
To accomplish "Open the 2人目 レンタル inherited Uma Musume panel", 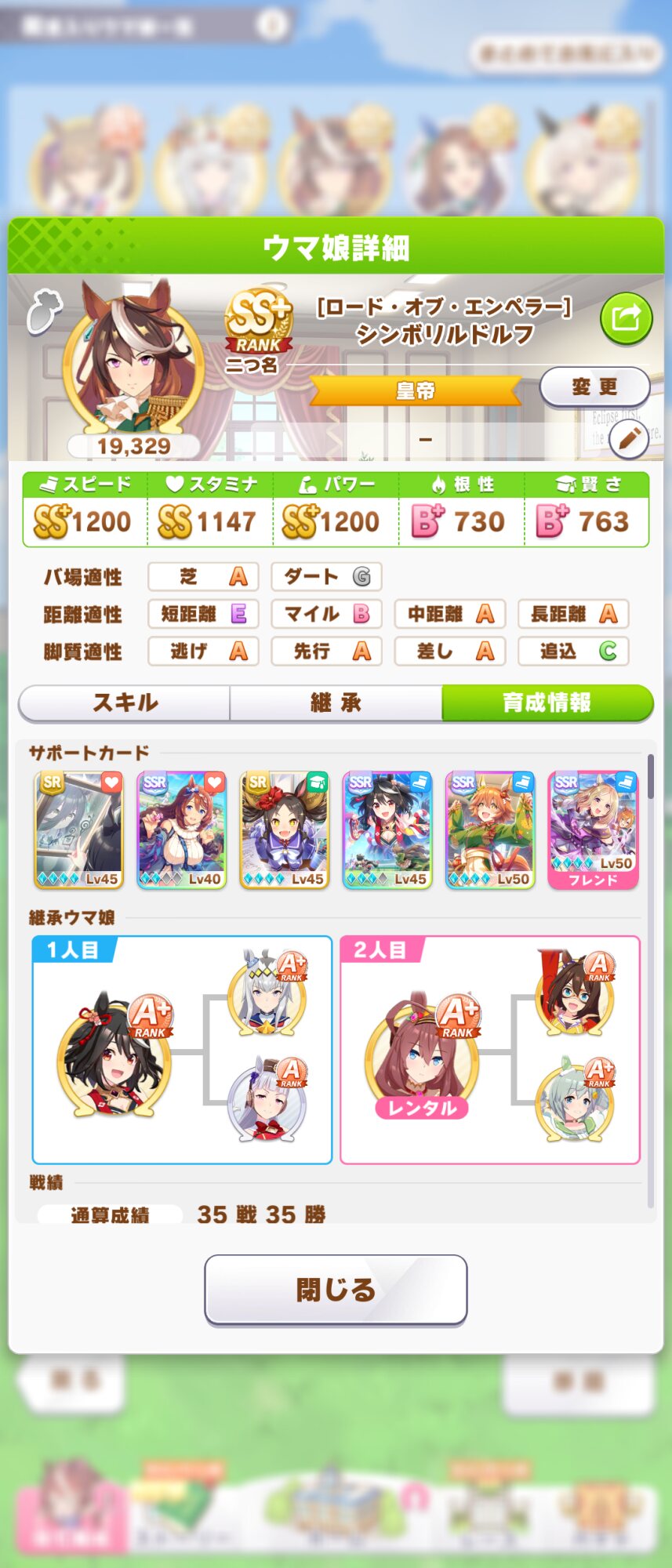I will 489,1051.
